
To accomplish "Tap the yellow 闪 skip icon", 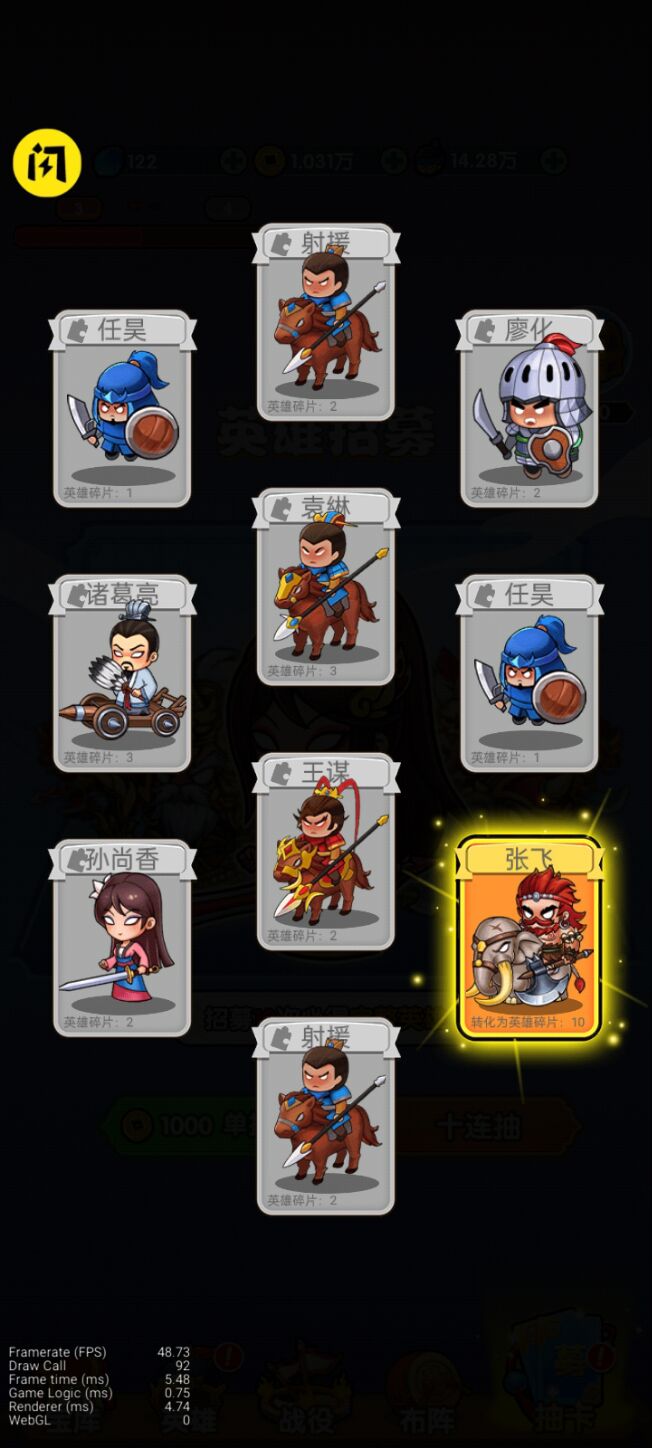I will pos(46,162).
